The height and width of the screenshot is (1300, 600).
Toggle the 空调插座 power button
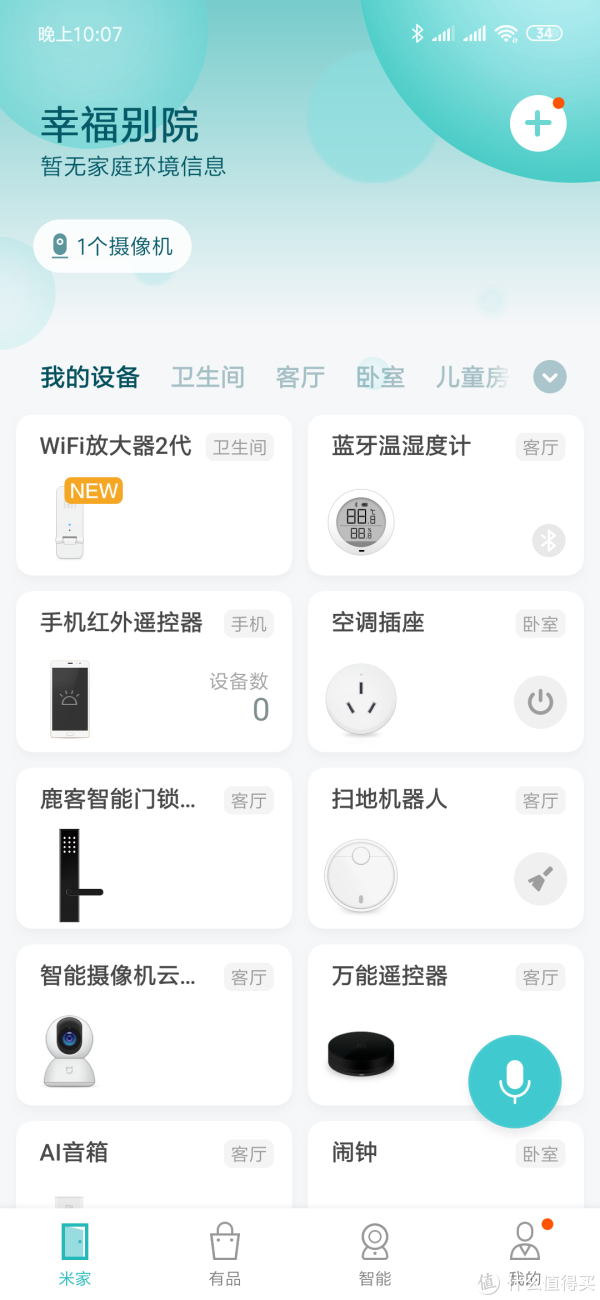click(540, 702)
